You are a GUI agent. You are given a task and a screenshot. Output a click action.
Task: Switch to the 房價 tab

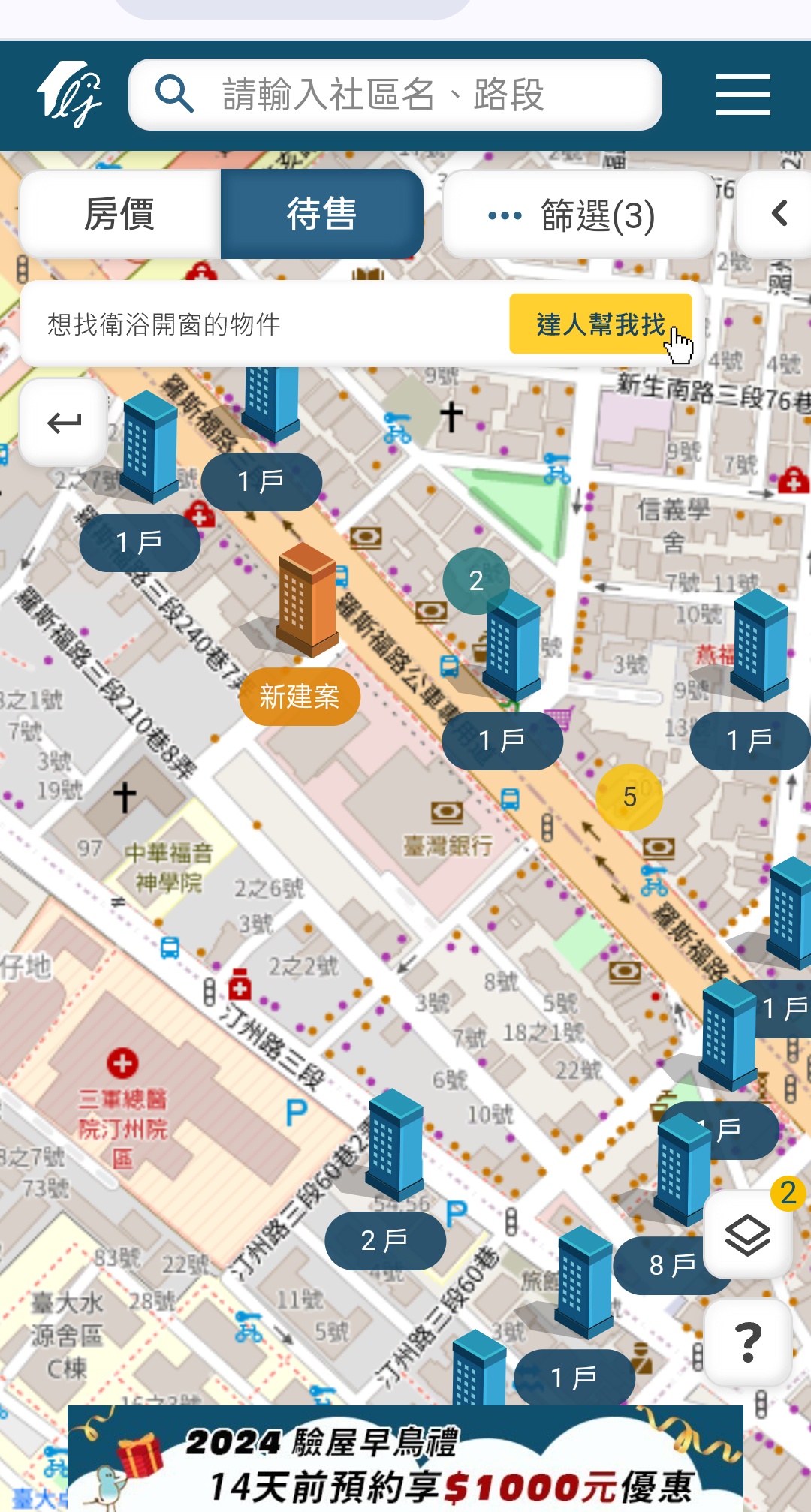pyautogui.click(x=120, y=214)
